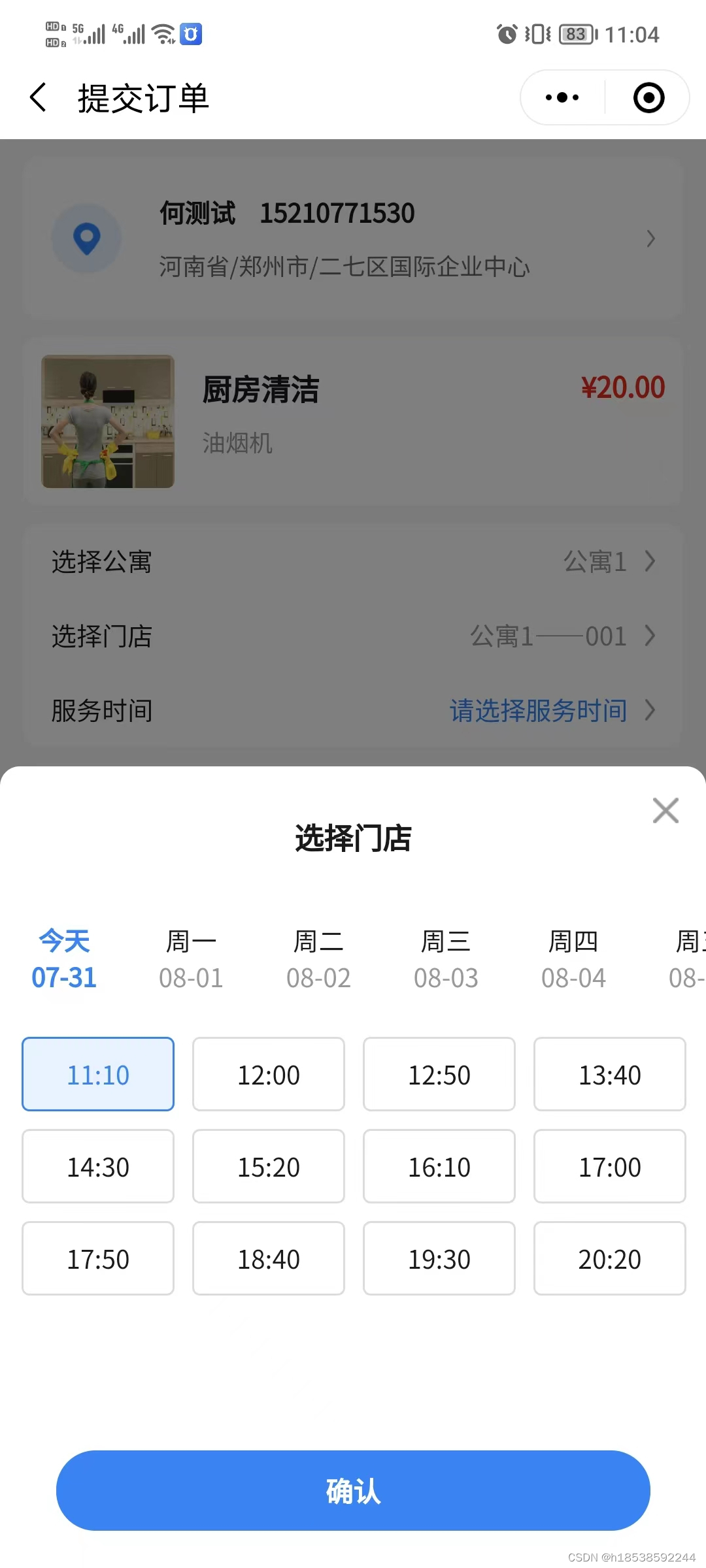
Task: Choose the 19:30 time slot
Action: click(x=439, y=1258)
